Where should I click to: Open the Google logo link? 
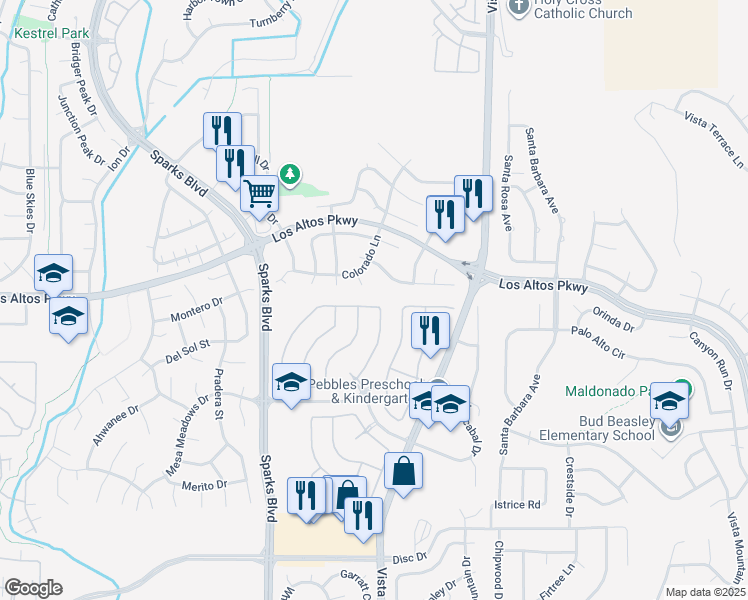33,588
